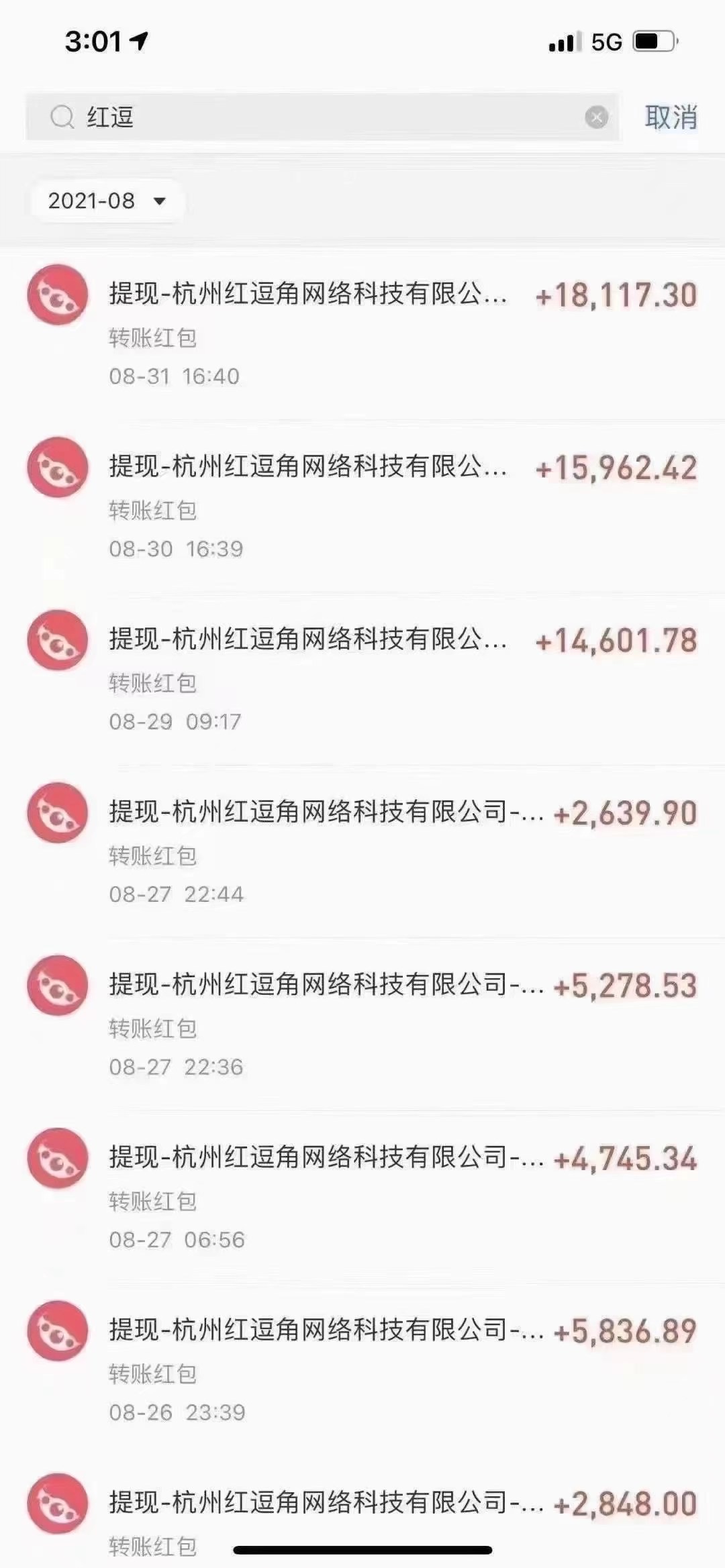Clear the search text with the X icon
This screenshot has width=725, height=1568.
pyautogui.click(x=596, y=117)
